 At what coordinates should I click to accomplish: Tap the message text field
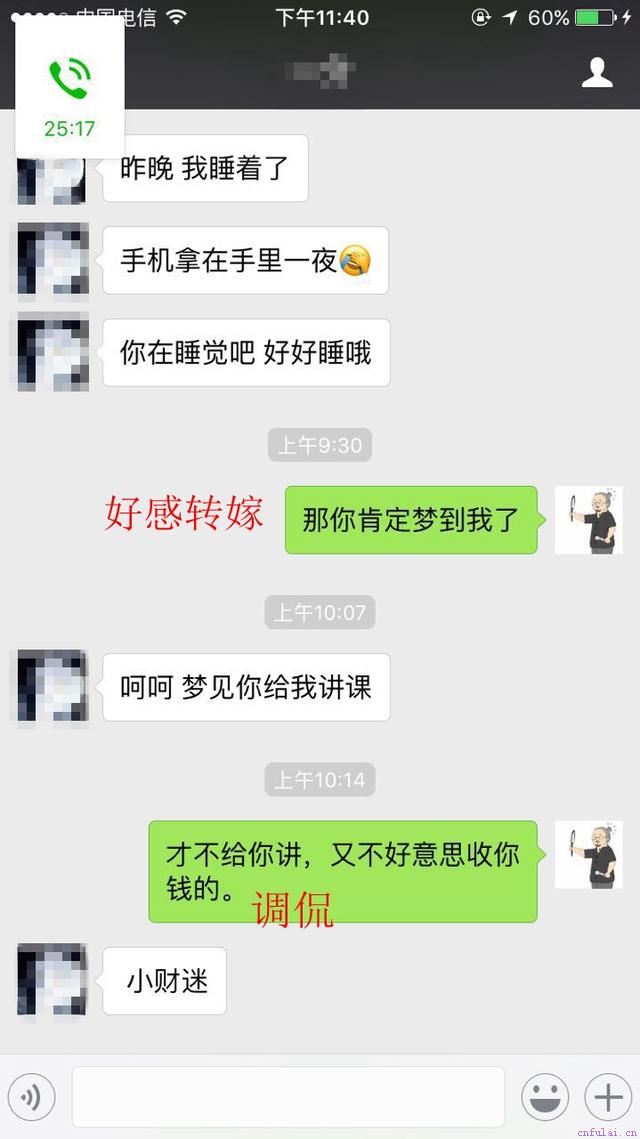288,1097
